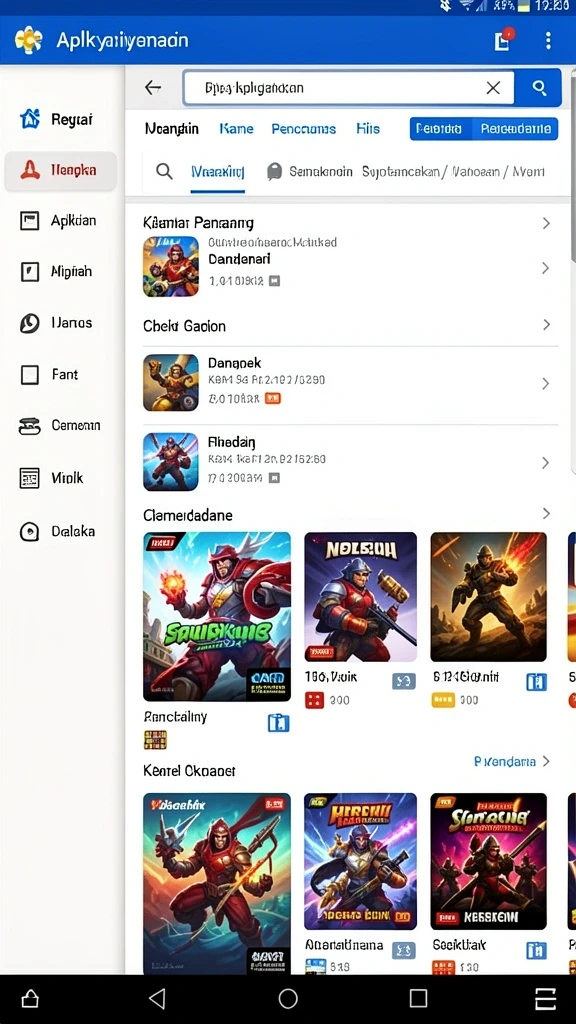576x1024 pixels.
Task: Select Apikdan in the side menu
Action: pos(60,221)
